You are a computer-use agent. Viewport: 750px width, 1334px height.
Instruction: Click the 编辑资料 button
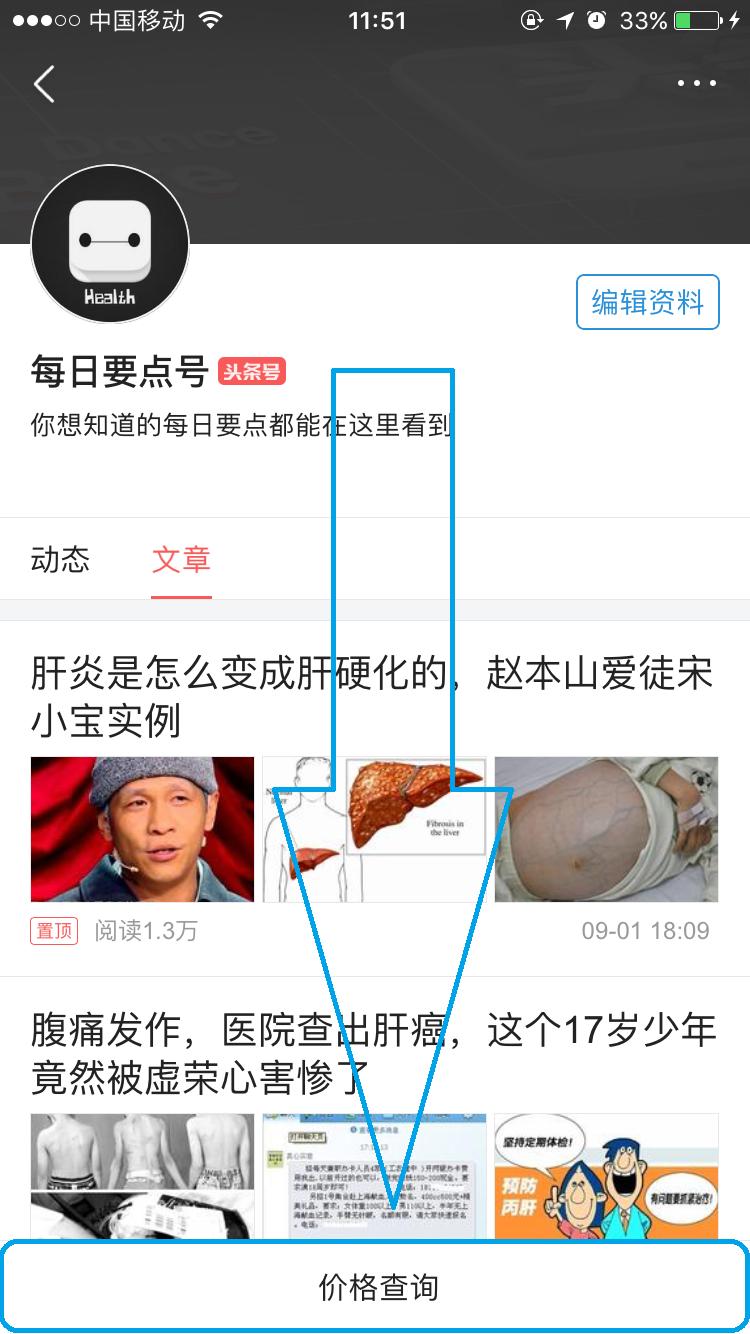tap(647, 302)
